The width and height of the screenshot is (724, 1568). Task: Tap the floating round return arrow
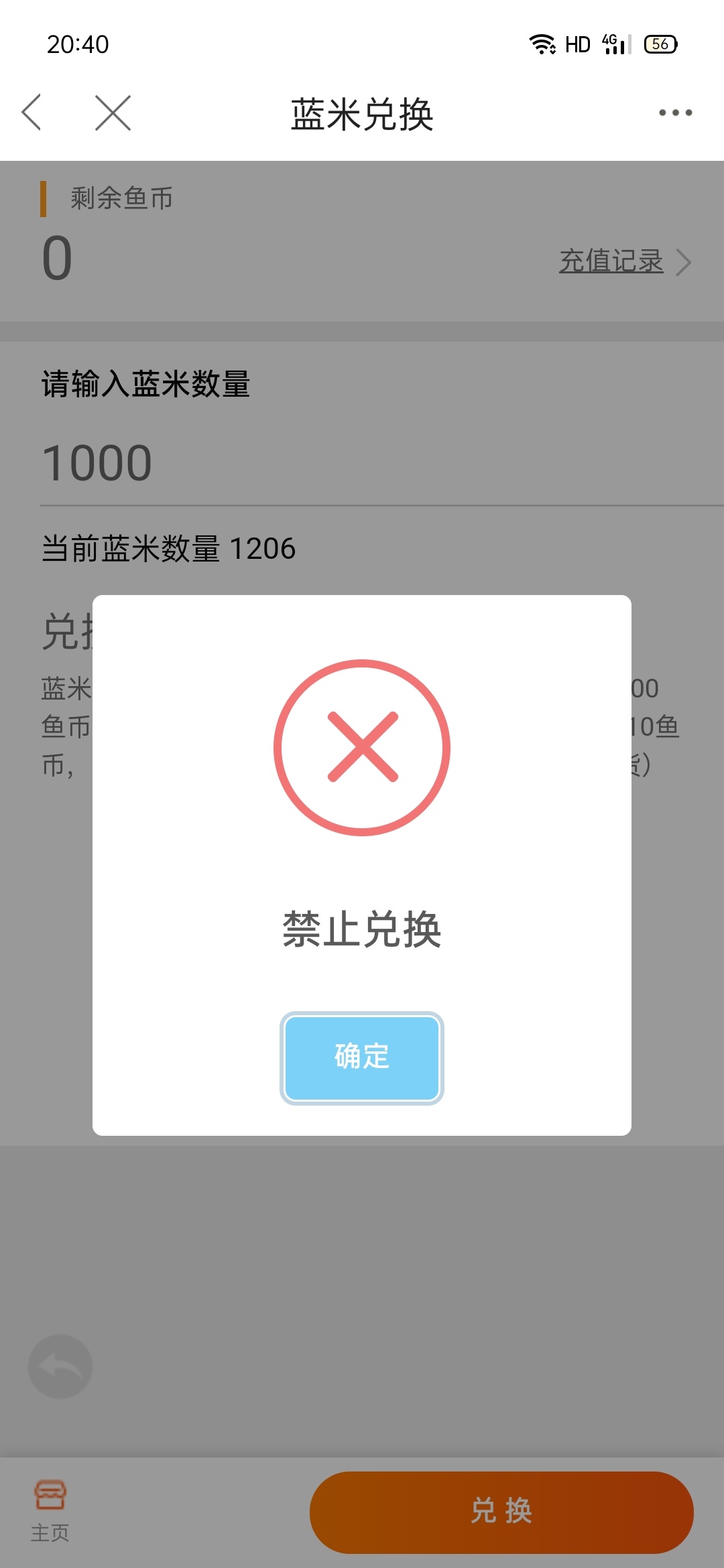click(x=60, y=1366)
